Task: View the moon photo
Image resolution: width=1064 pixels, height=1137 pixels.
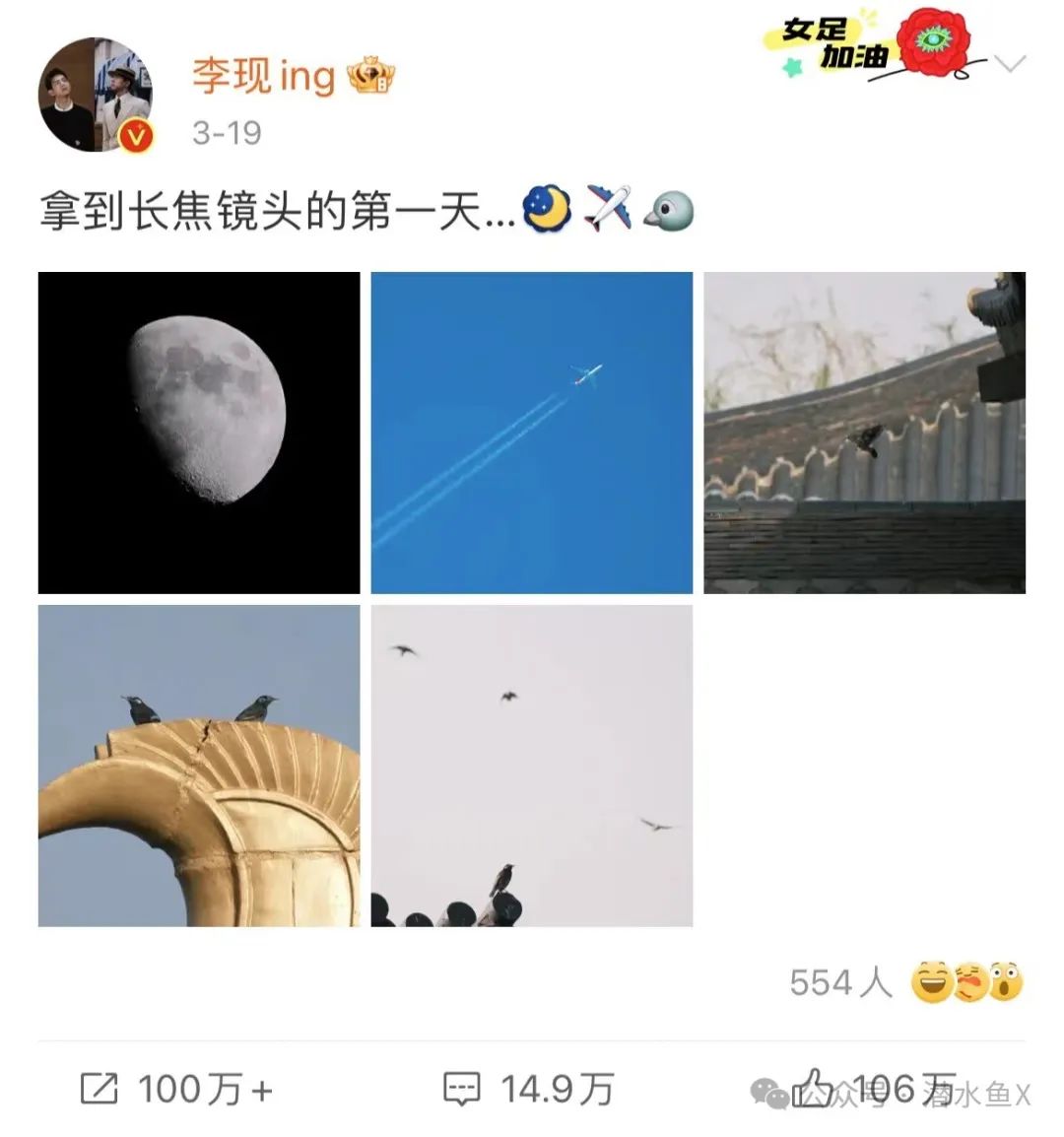Action: (x=199, y=433)
